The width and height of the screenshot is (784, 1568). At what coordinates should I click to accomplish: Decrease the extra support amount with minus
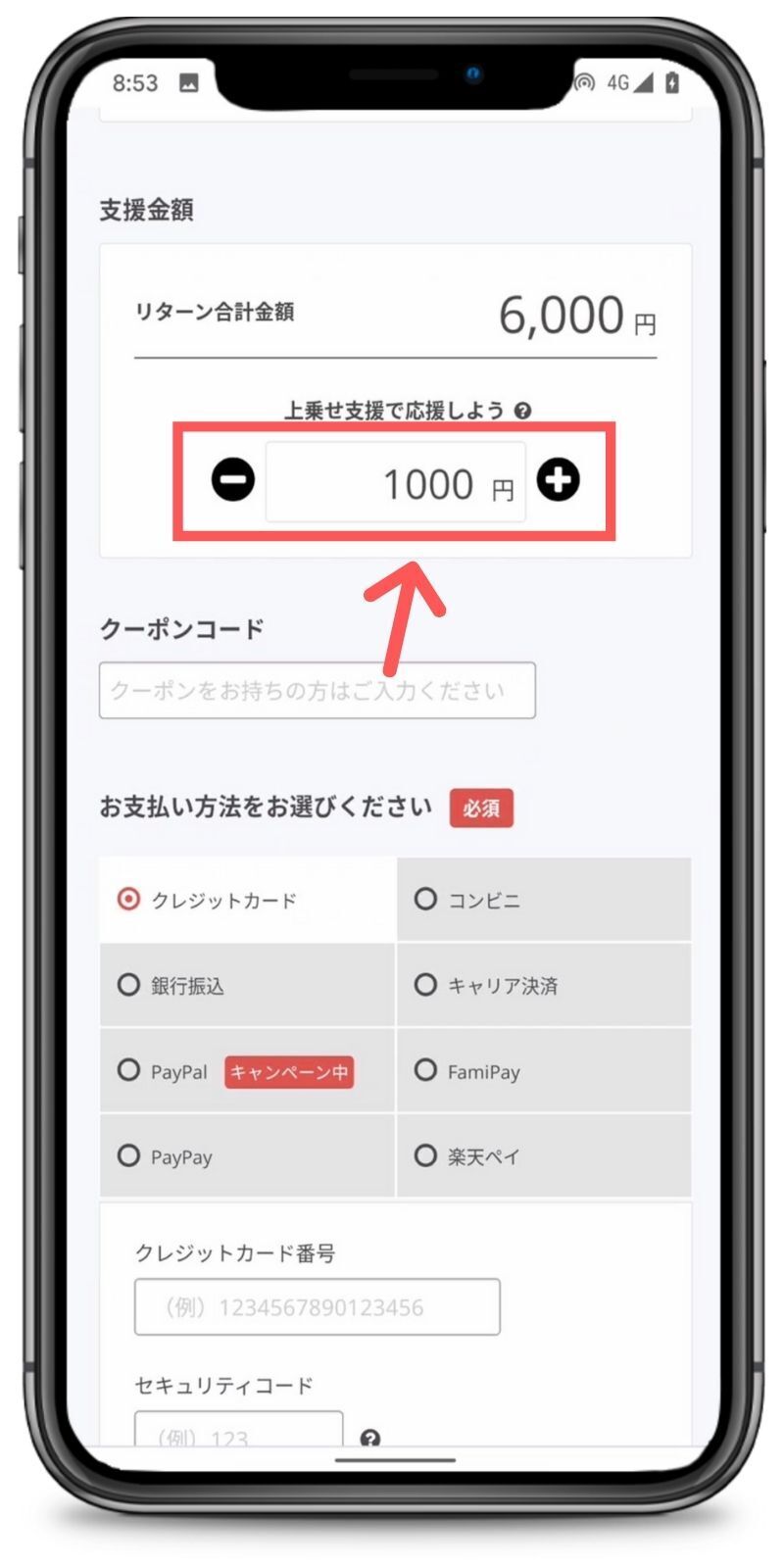pyautogui.click(x=233, y=480)
